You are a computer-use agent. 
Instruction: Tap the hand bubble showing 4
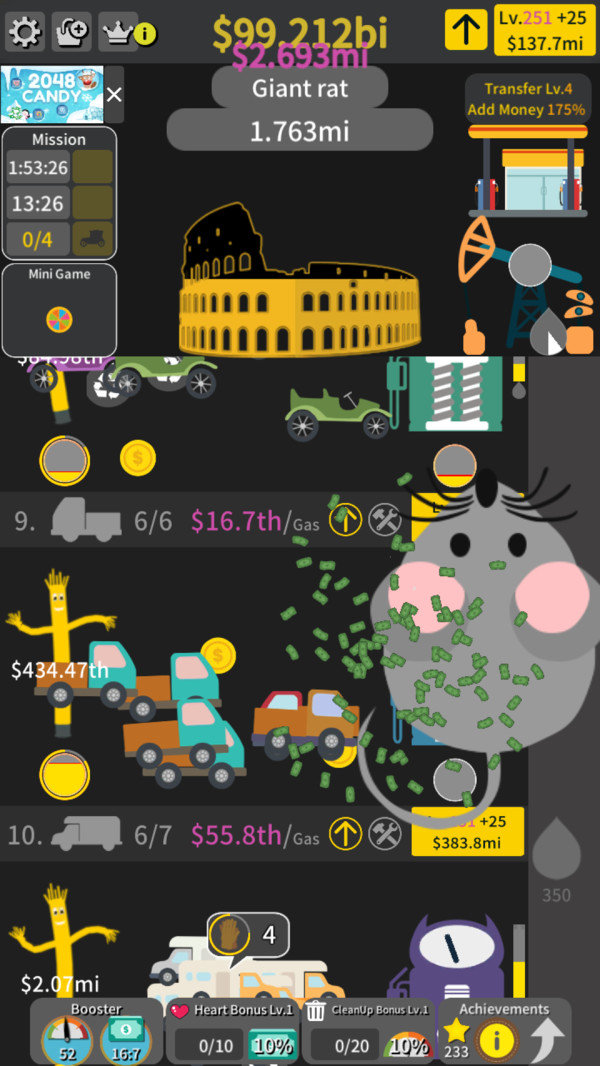click(247, 936)
